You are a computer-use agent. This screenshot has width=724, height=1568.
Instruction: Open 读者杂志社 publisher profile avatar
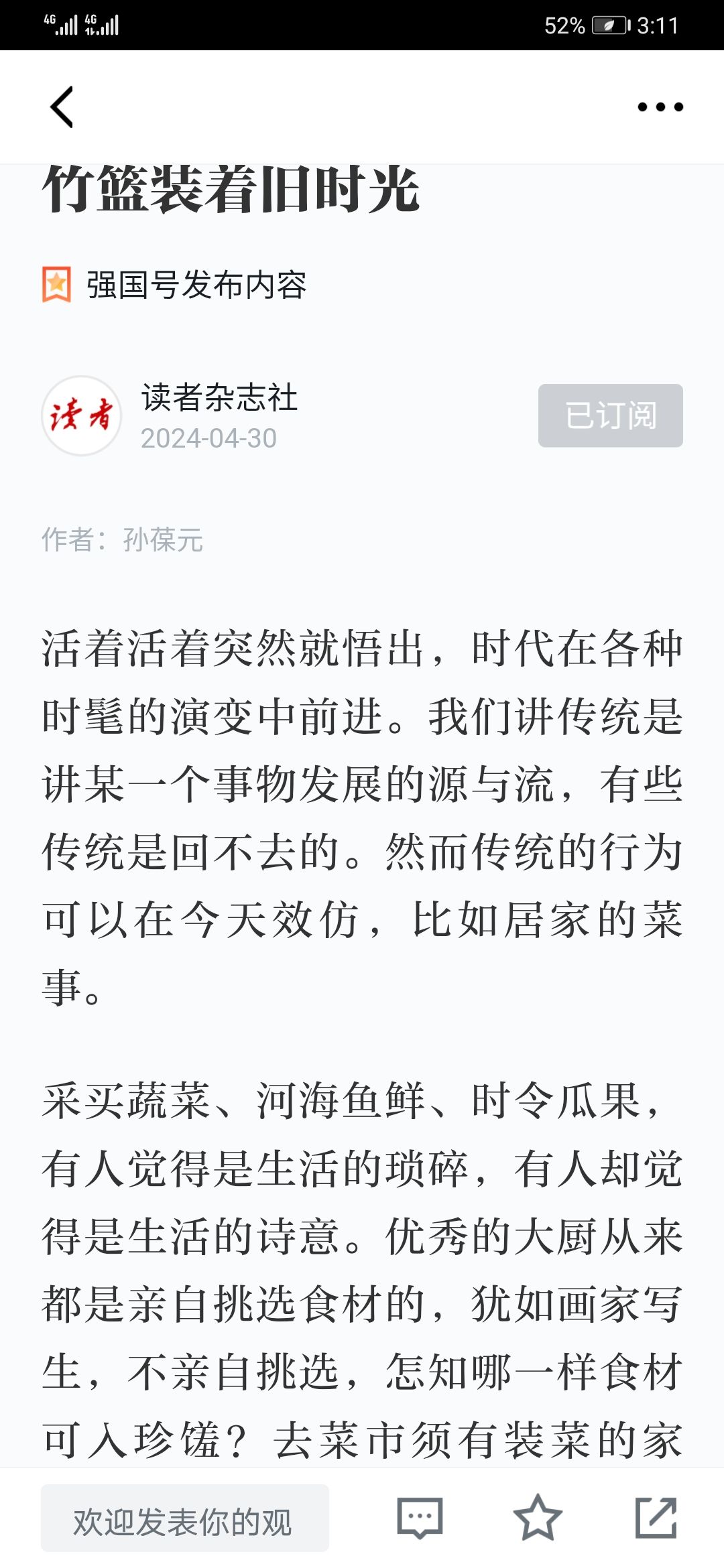tap(82, 415)
